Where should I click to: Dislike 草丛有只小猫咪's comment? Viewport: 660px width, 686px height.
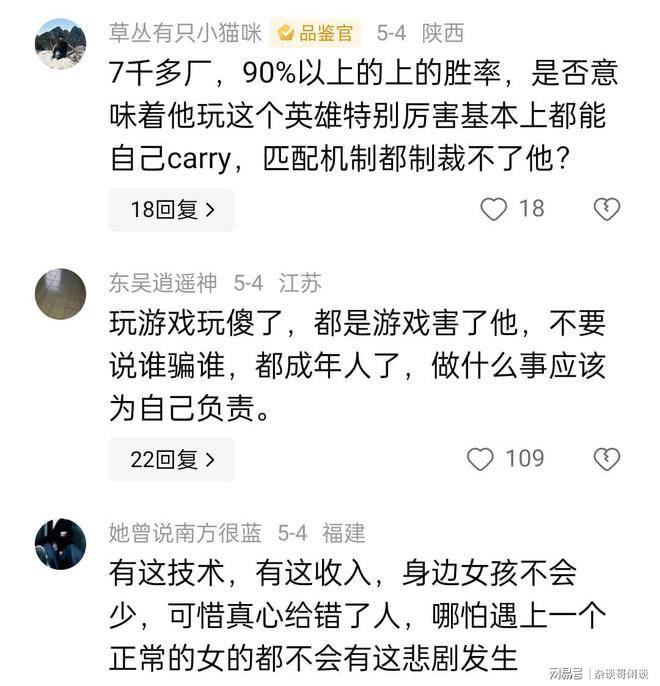[606, 209]
